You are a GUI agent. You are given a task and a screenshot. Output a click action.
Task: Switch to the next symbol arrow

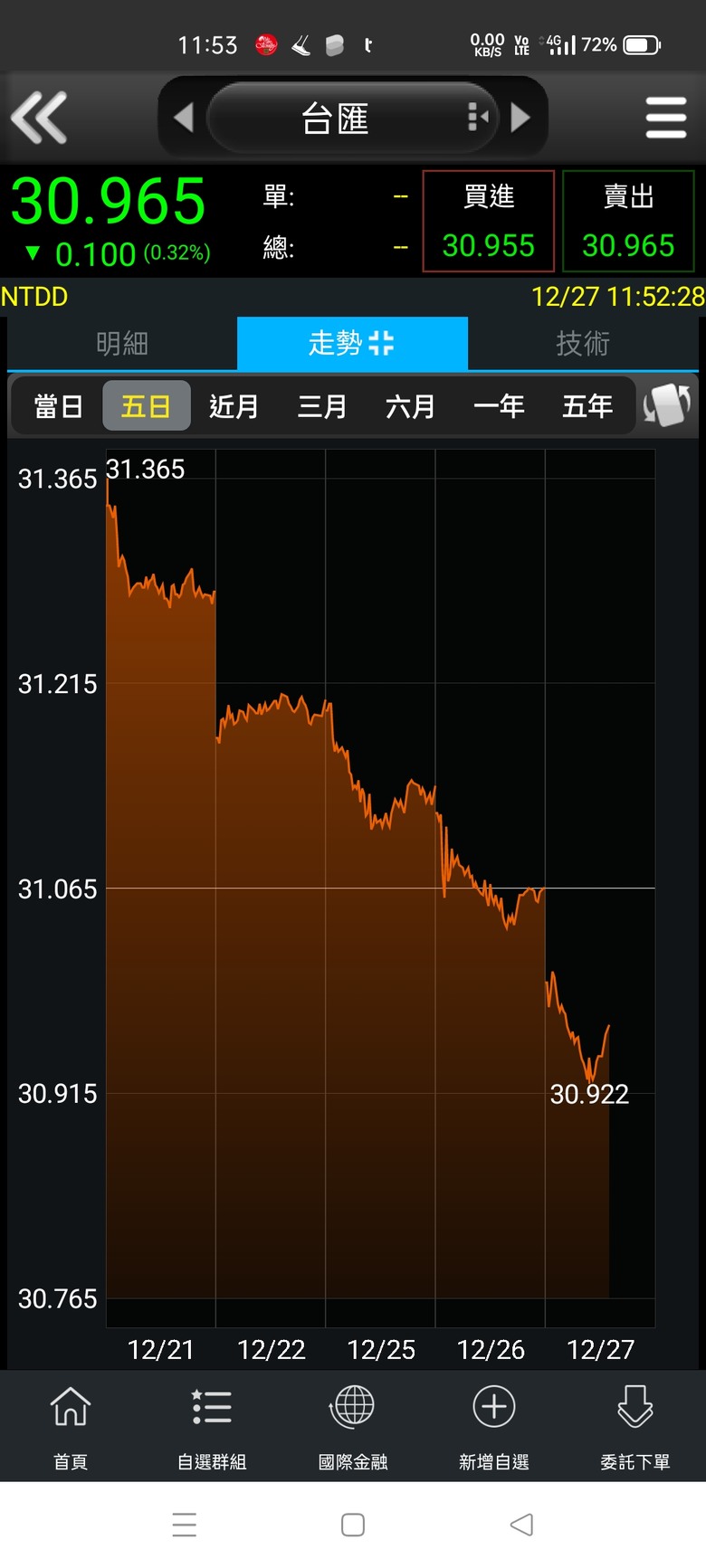click(x=520, y=118)
